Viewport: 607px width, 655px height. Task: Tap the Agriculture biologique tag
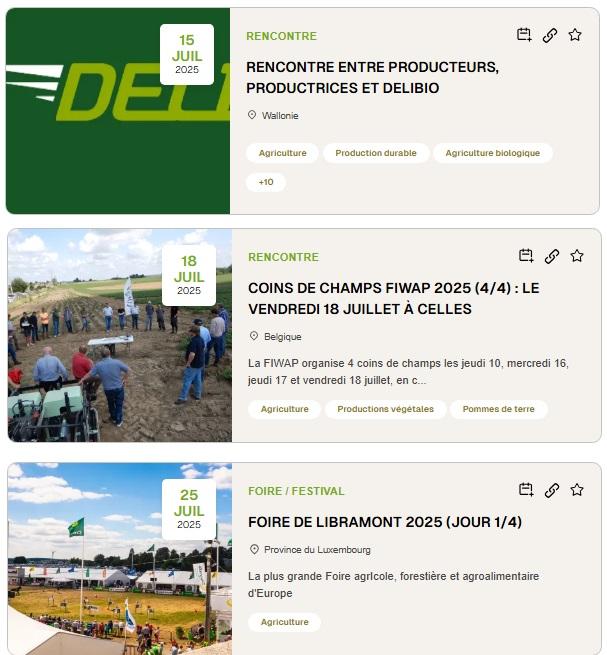click(492, 153)
